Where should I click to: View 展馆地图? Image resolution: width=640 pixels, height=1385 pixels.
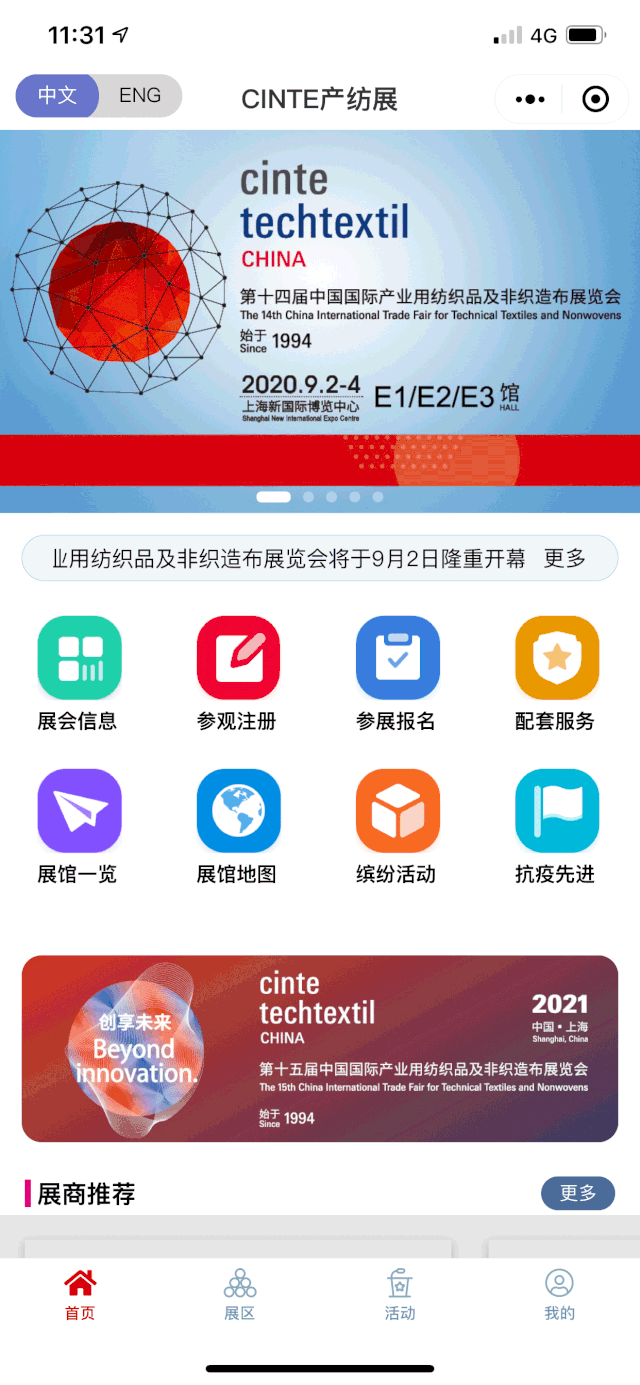pyautogui.click(x=238, y=825)
